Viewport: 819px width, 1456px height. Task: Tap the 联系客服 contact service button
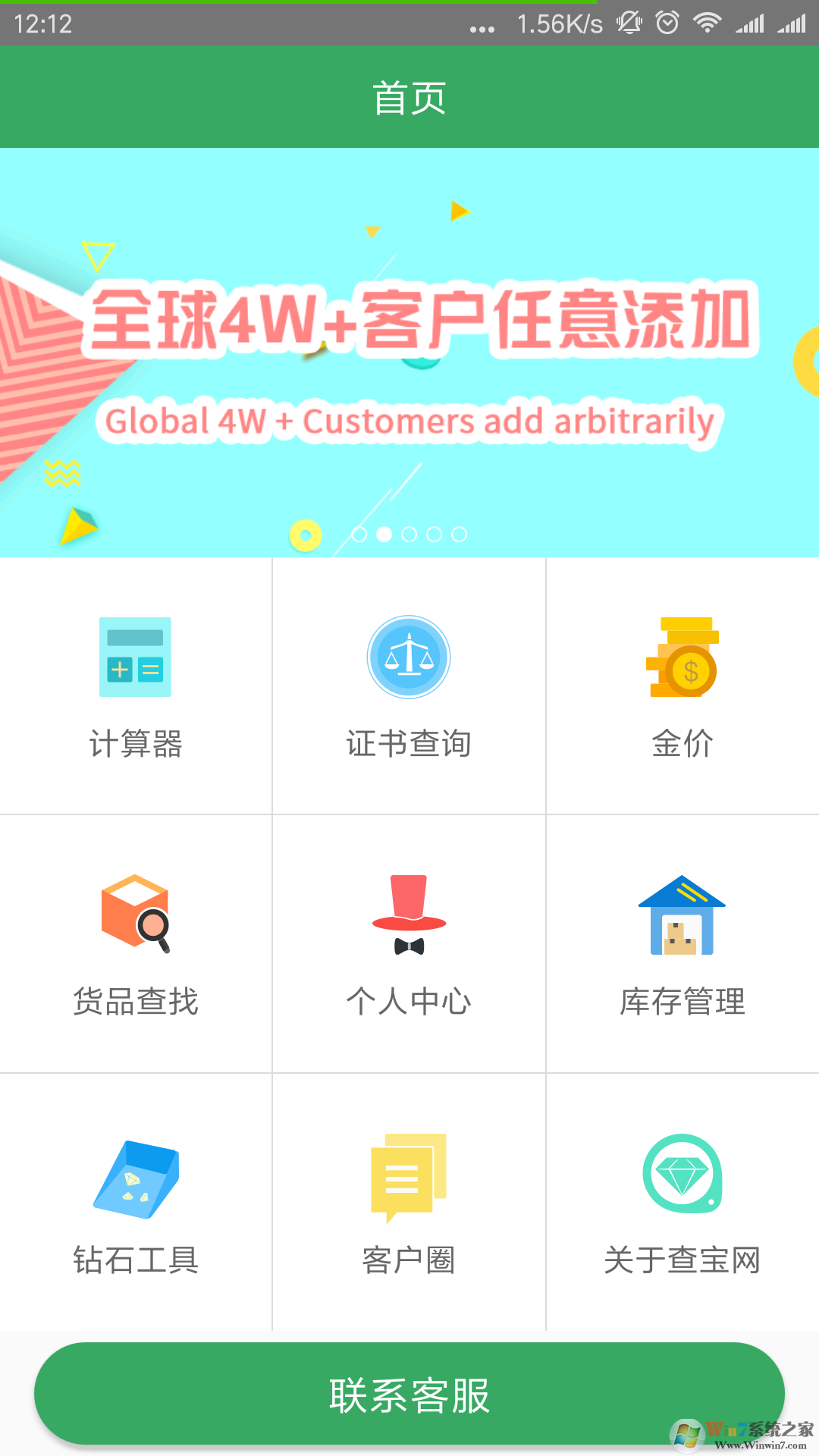[x=409, y=1394]
